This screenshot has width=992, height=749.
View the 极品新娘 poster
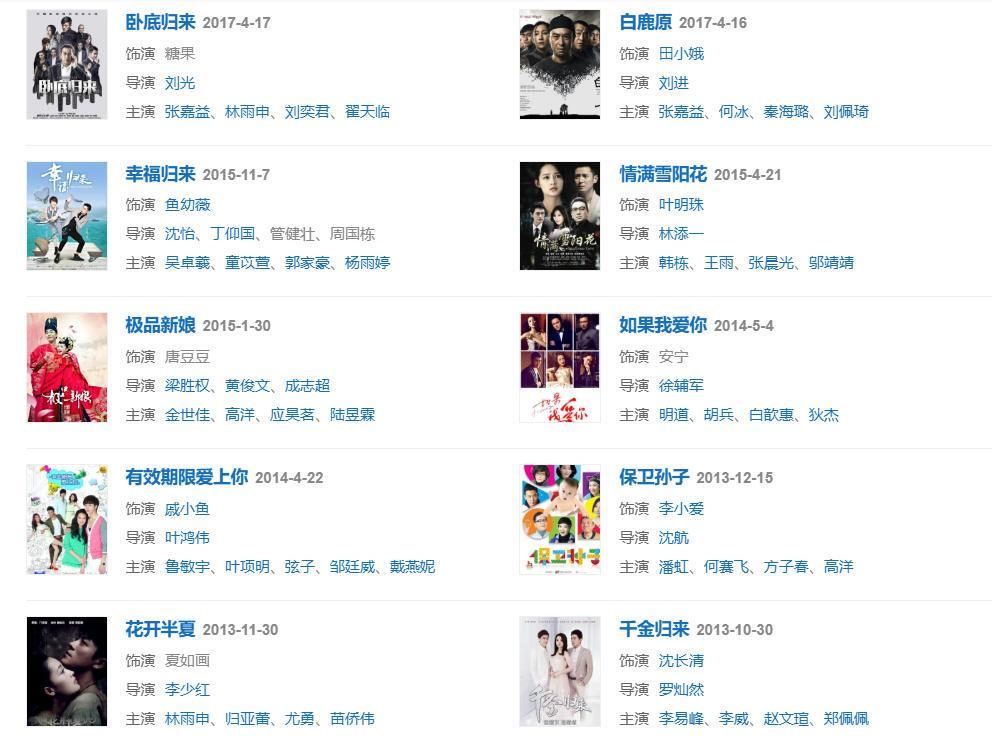coord(67,368)
